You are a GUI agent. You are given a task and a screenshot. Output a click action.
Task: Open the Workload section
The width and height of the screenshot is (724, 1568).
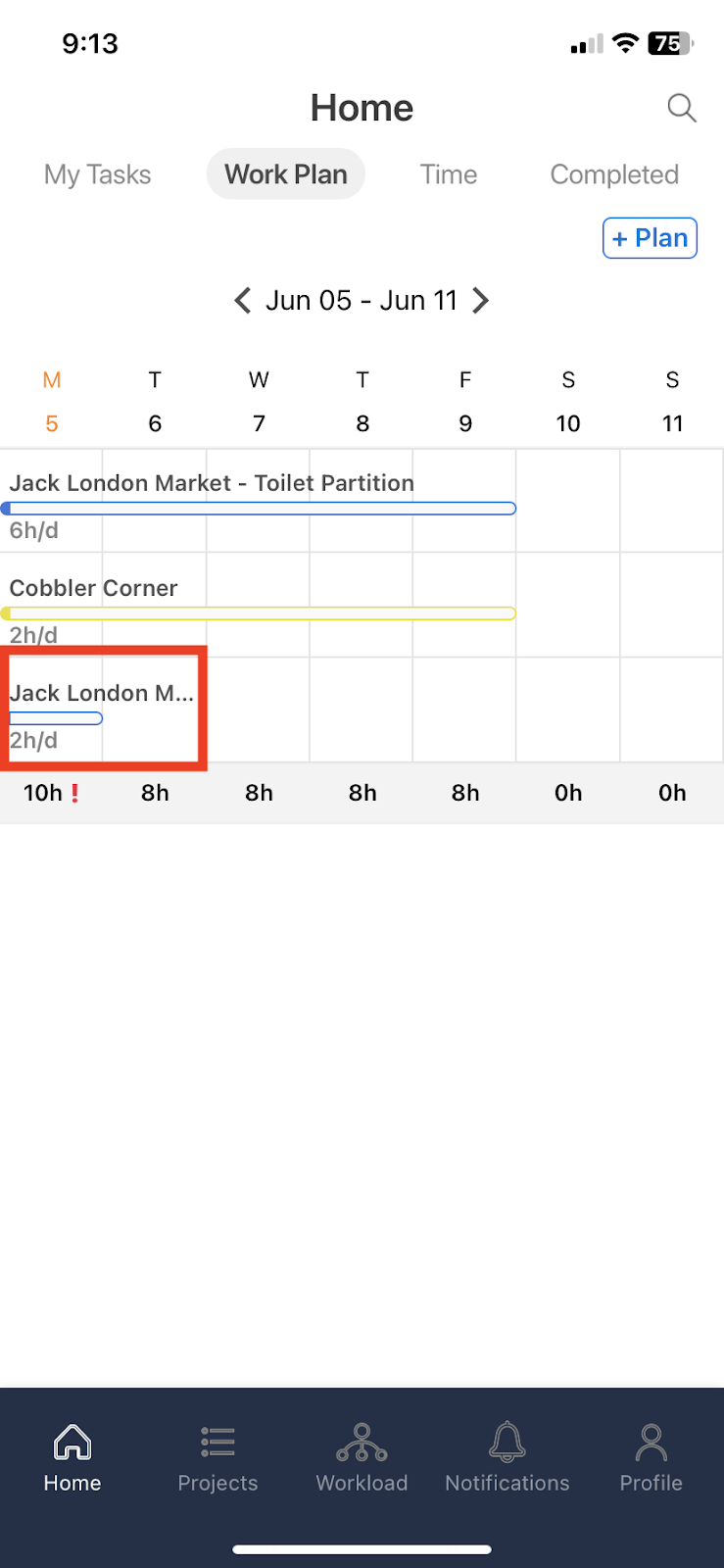click(362, 1458)
